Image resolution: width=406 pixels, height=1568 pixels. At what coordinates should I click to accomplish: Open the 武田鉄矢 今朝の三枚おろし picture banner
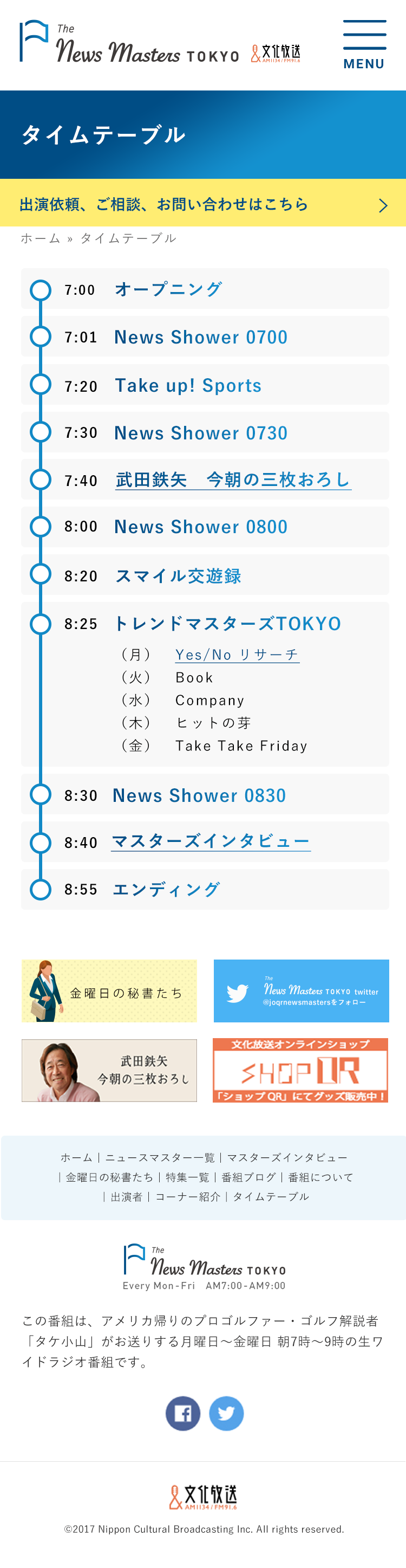tap(109, 1070)
